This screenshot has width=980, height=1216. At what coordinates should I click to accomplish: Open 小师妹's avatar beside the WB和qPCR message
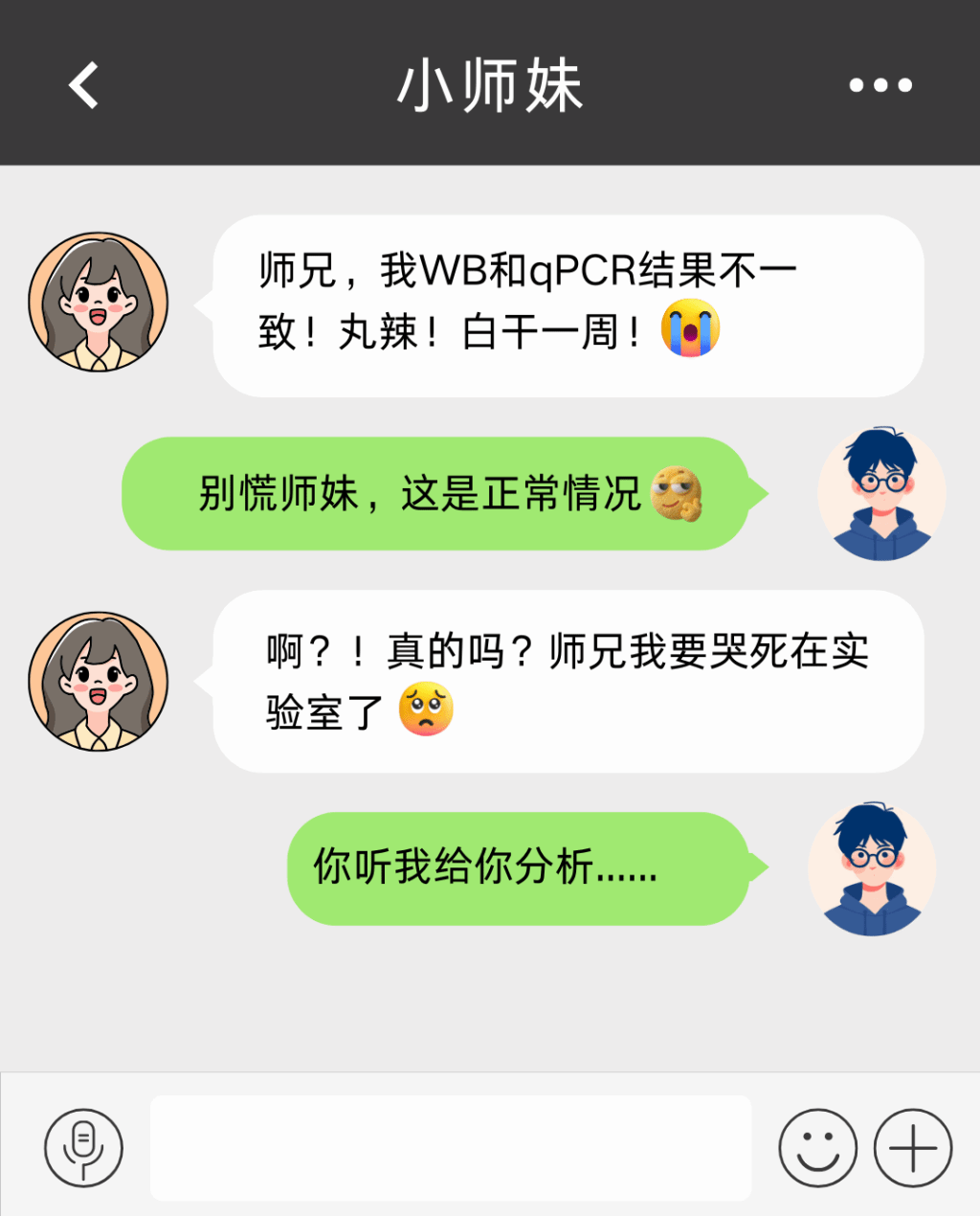point(98,302)
